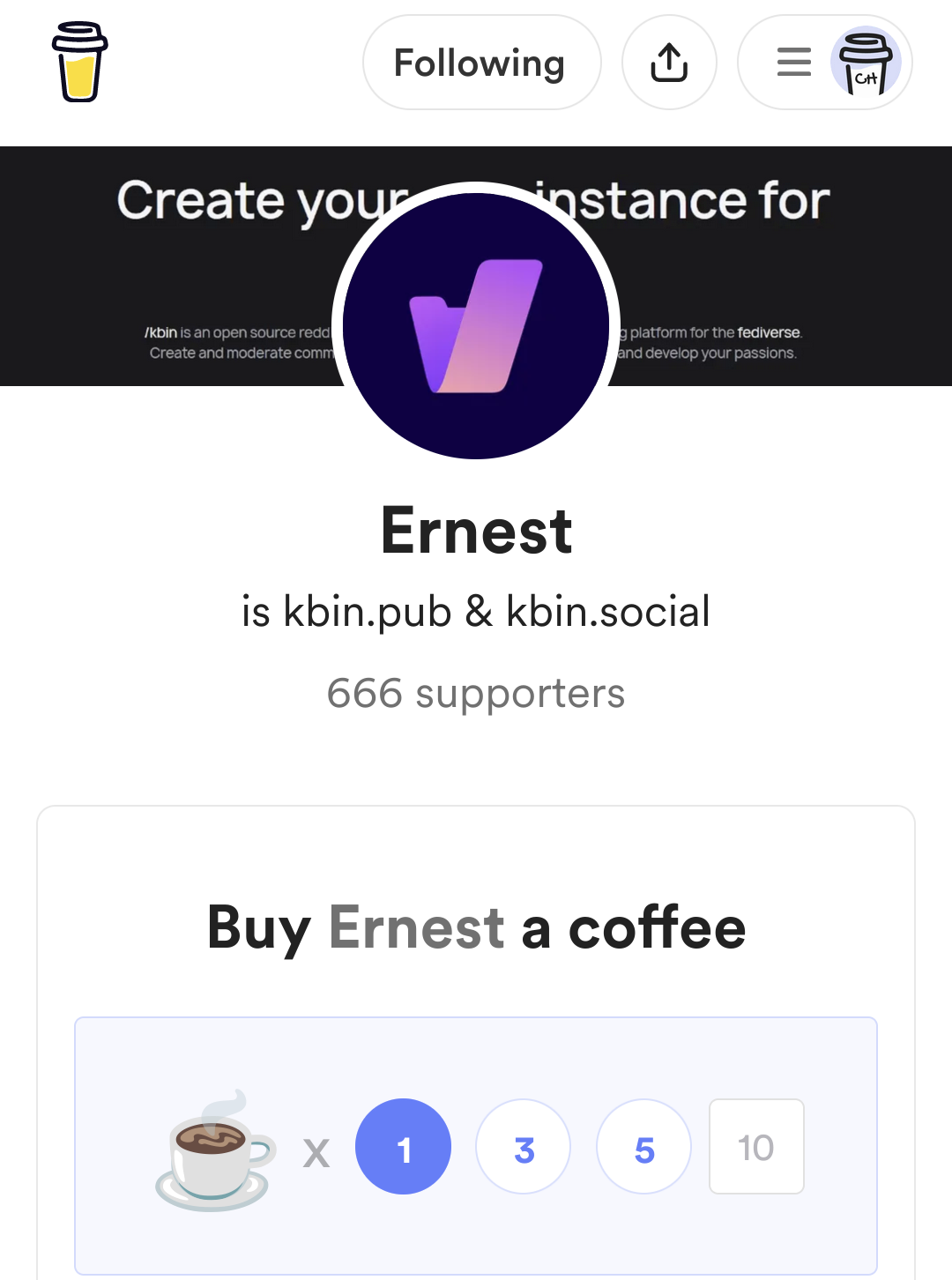Choose 3 coffees
The width and height of the screenshot is (952, 1280).
click(x=524, y=1146)
